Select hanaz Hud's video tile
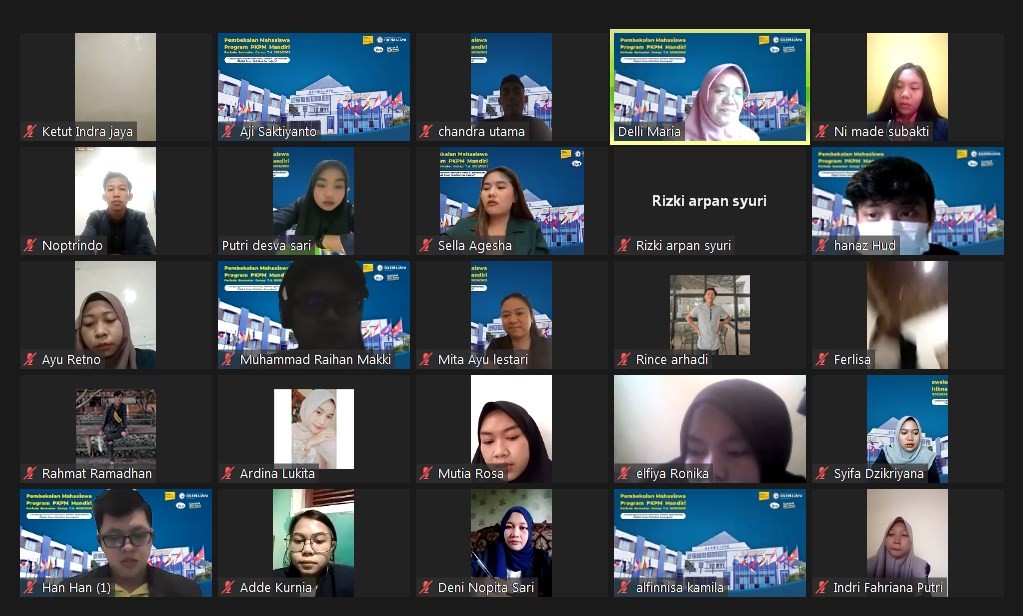This screenshot has width=1023, height=616. pyautogui.click(x=907, y=200)
